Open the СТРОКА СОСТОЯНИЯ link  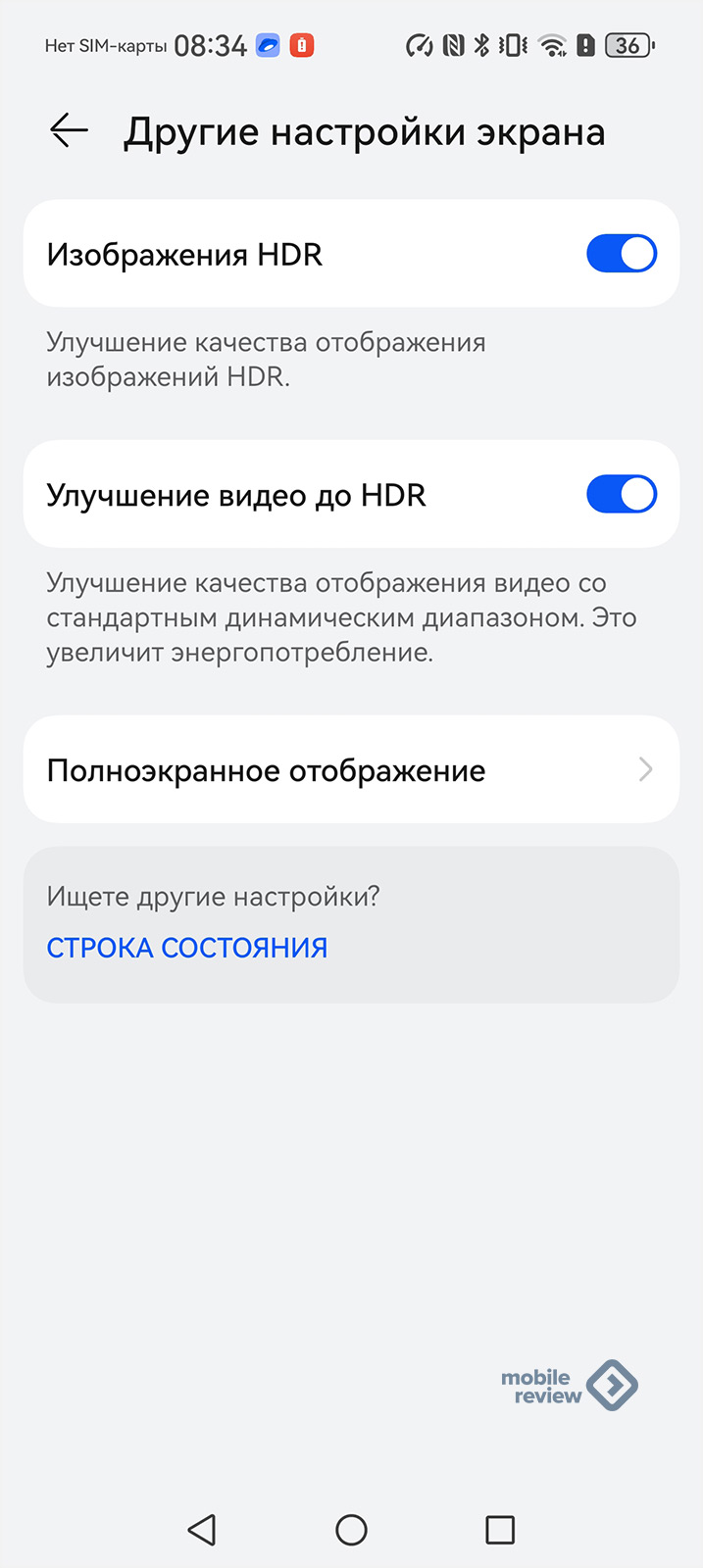187,948
